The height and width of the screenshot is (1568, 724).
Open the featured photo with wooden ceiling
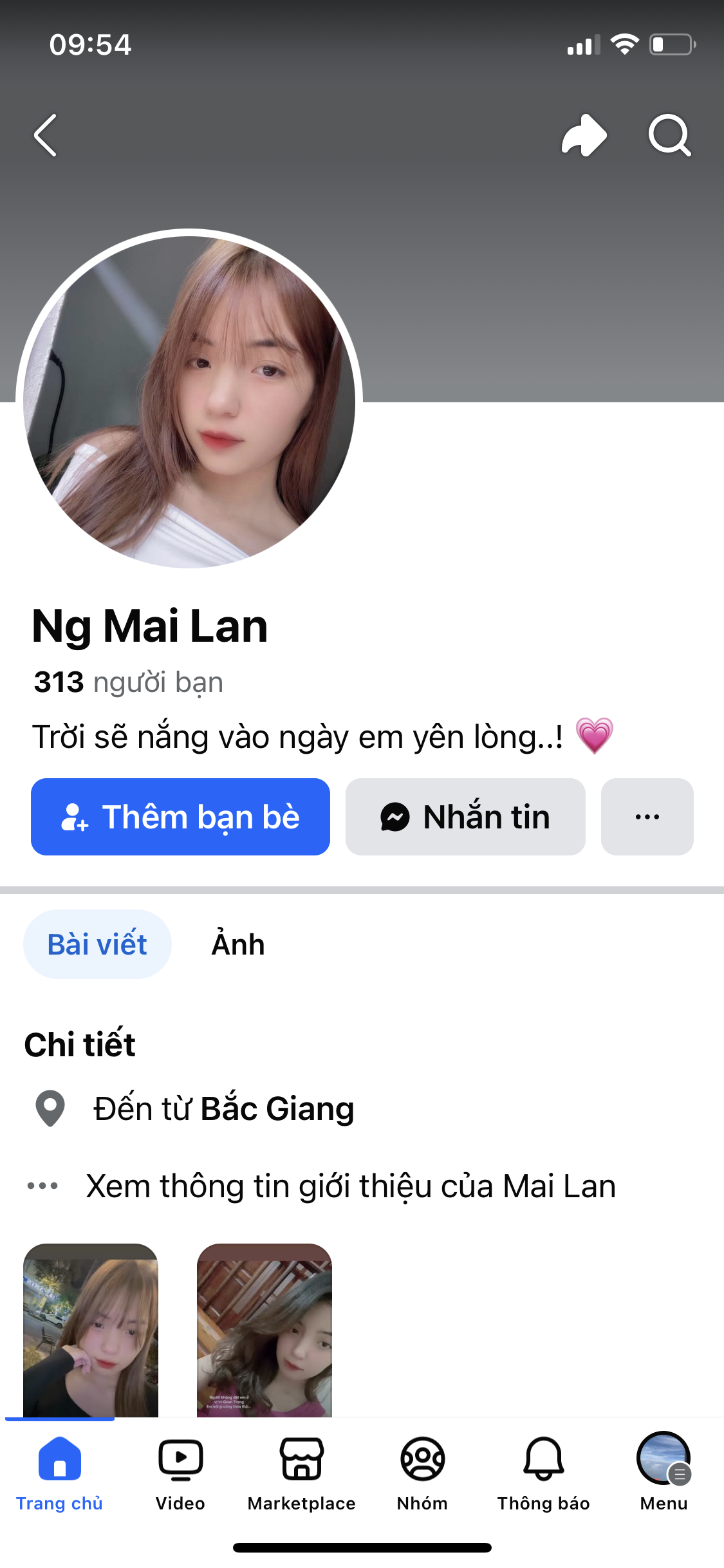(265, 1331)
